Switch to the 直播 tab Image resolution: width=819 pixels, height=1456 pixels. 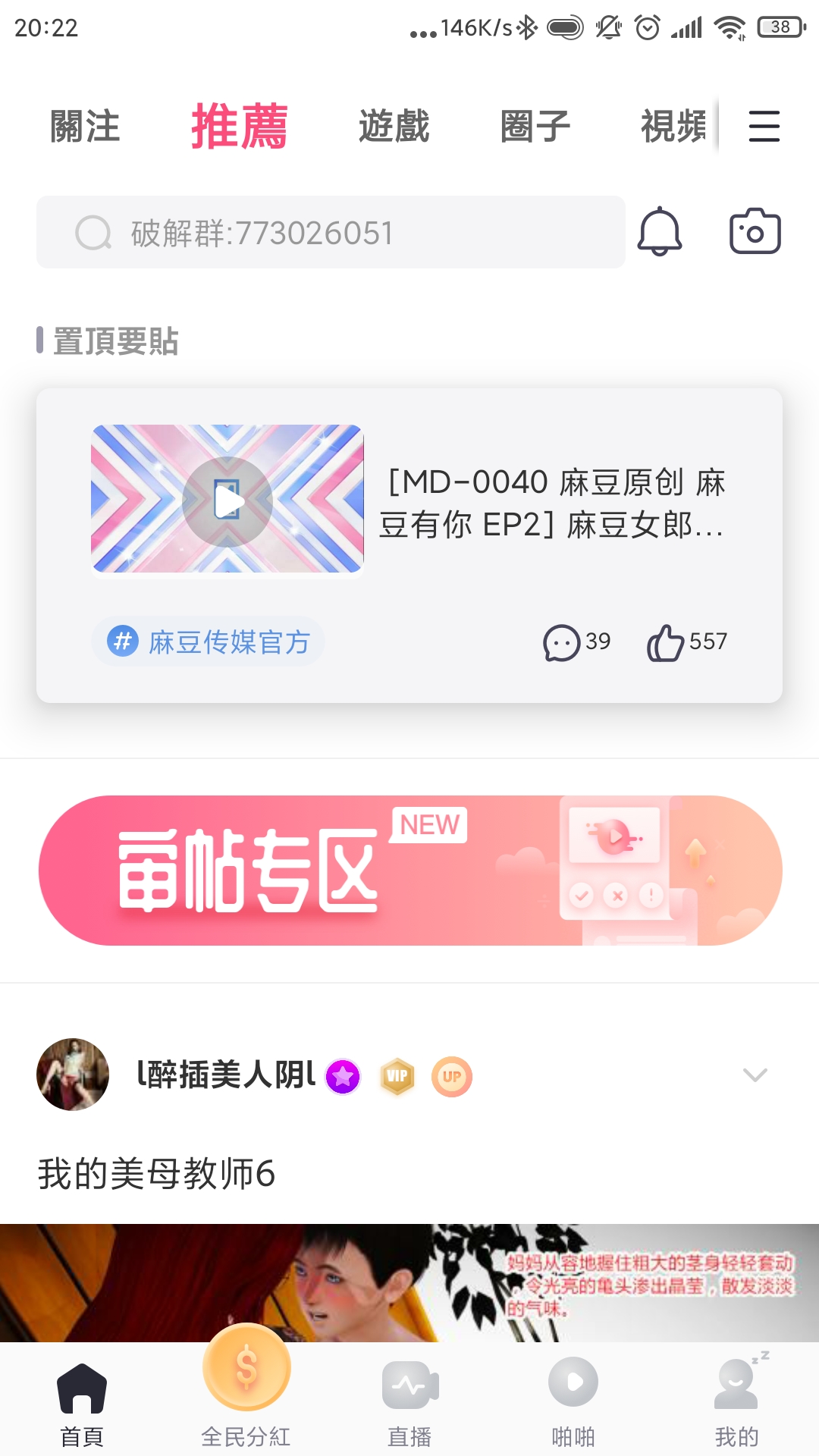409,1403
